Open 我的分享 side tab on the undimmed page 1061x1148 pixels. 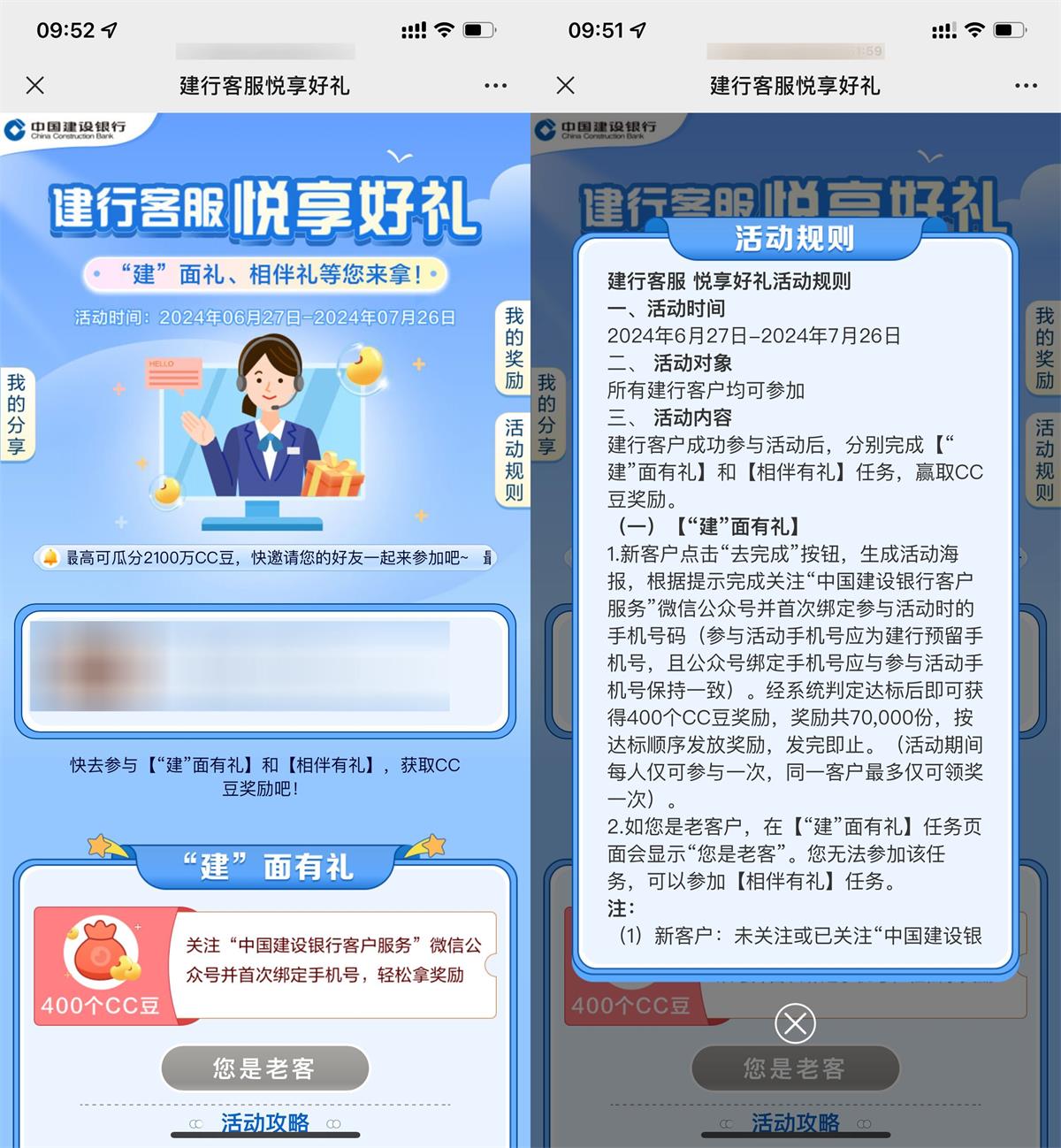point(17,413)
